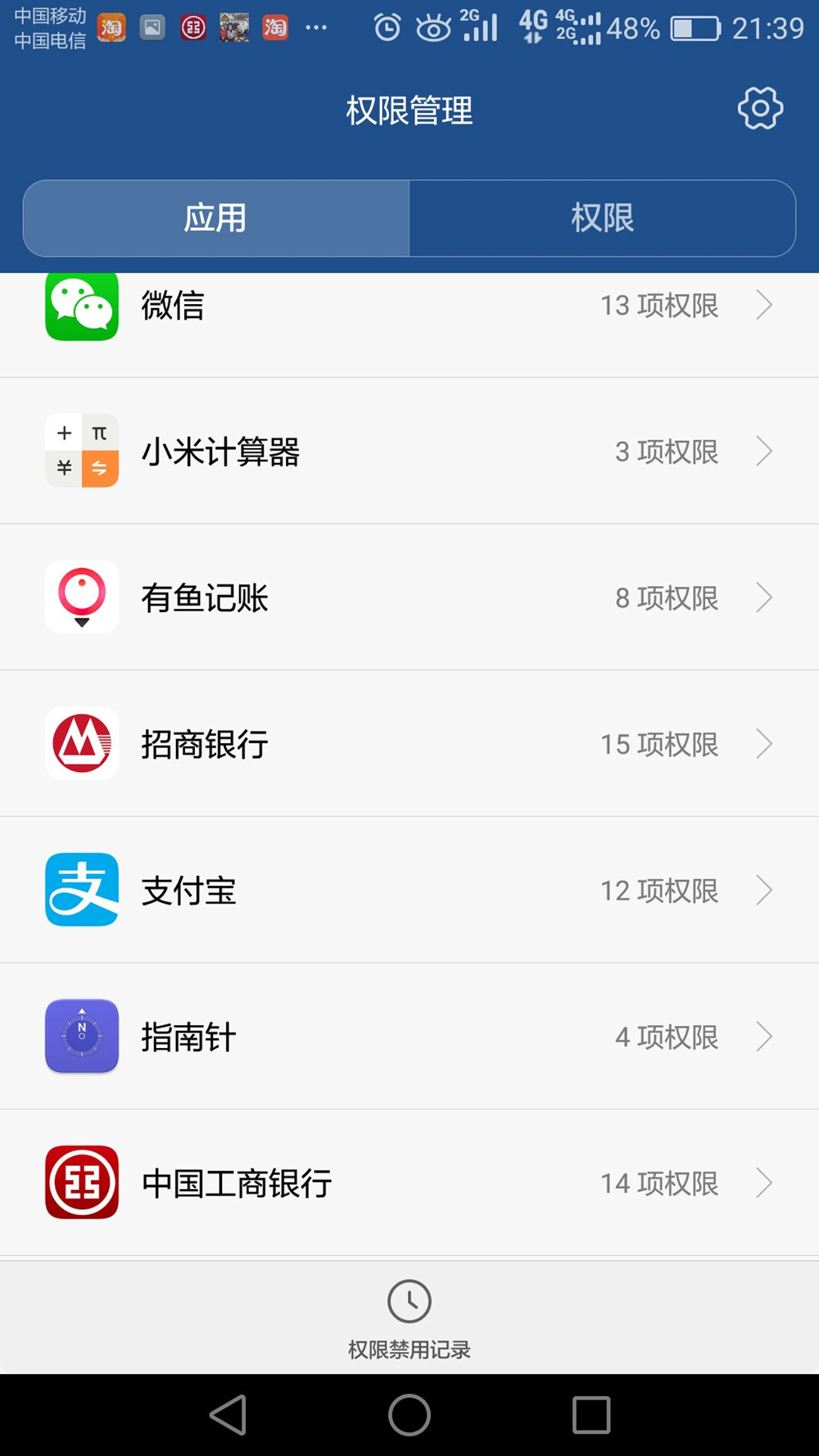
Task: Open 招商银行 permission list
Action: (409, 744)
